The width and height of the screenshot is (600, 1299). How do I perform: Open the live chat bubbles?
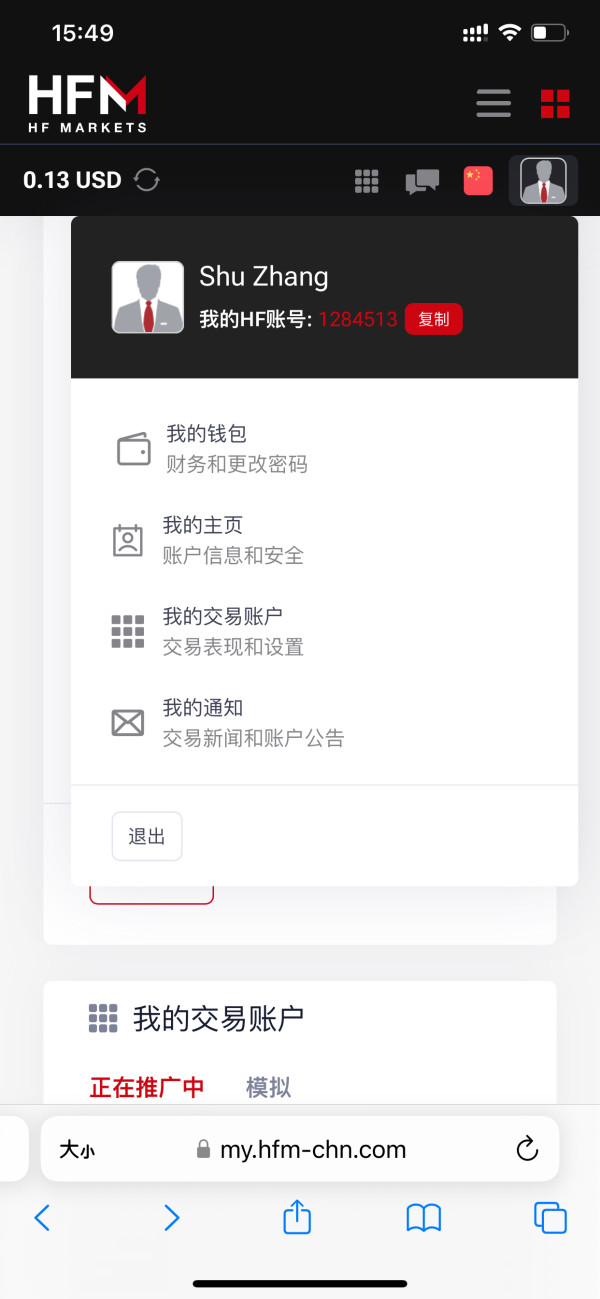422,182
